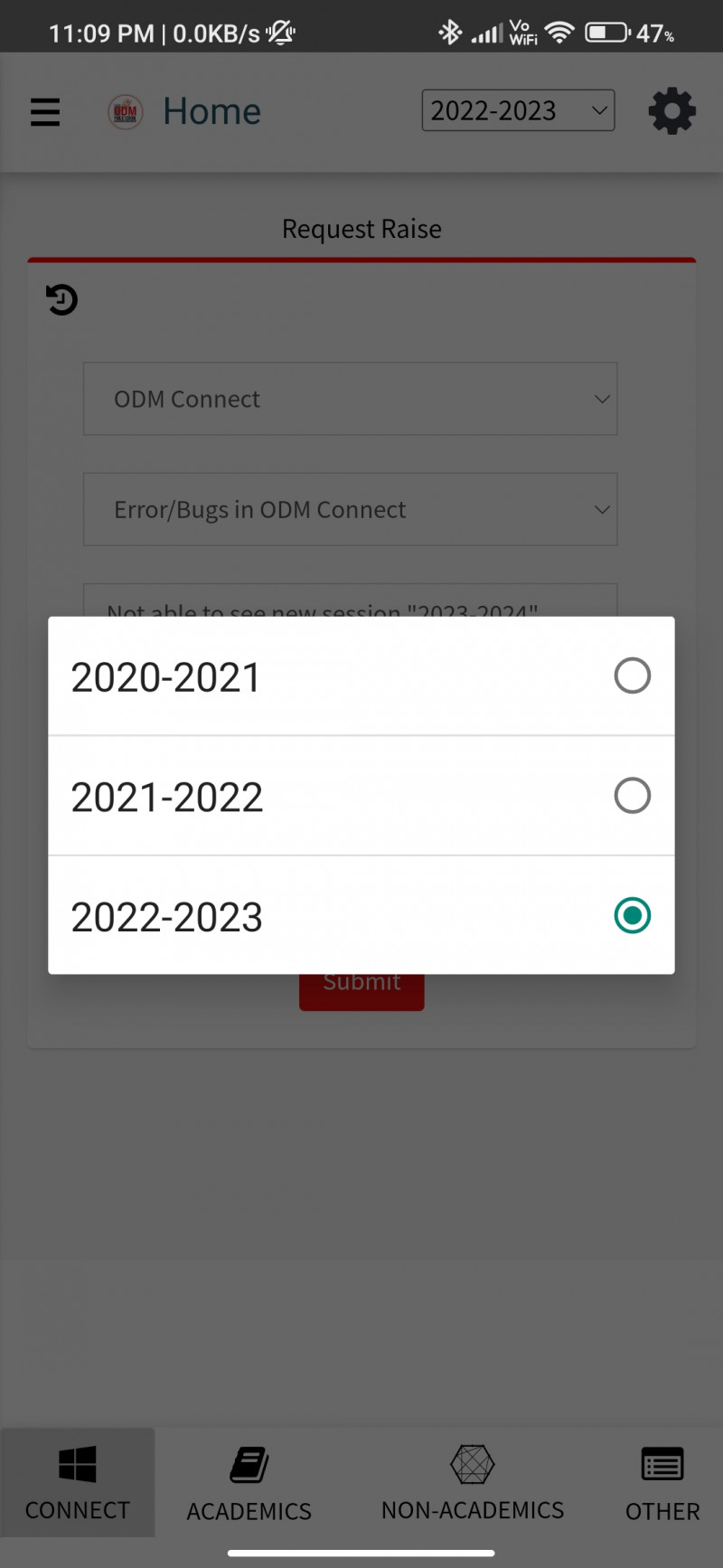
Task: Switch to the Connect tab
Action: [x=78, y=1483]
